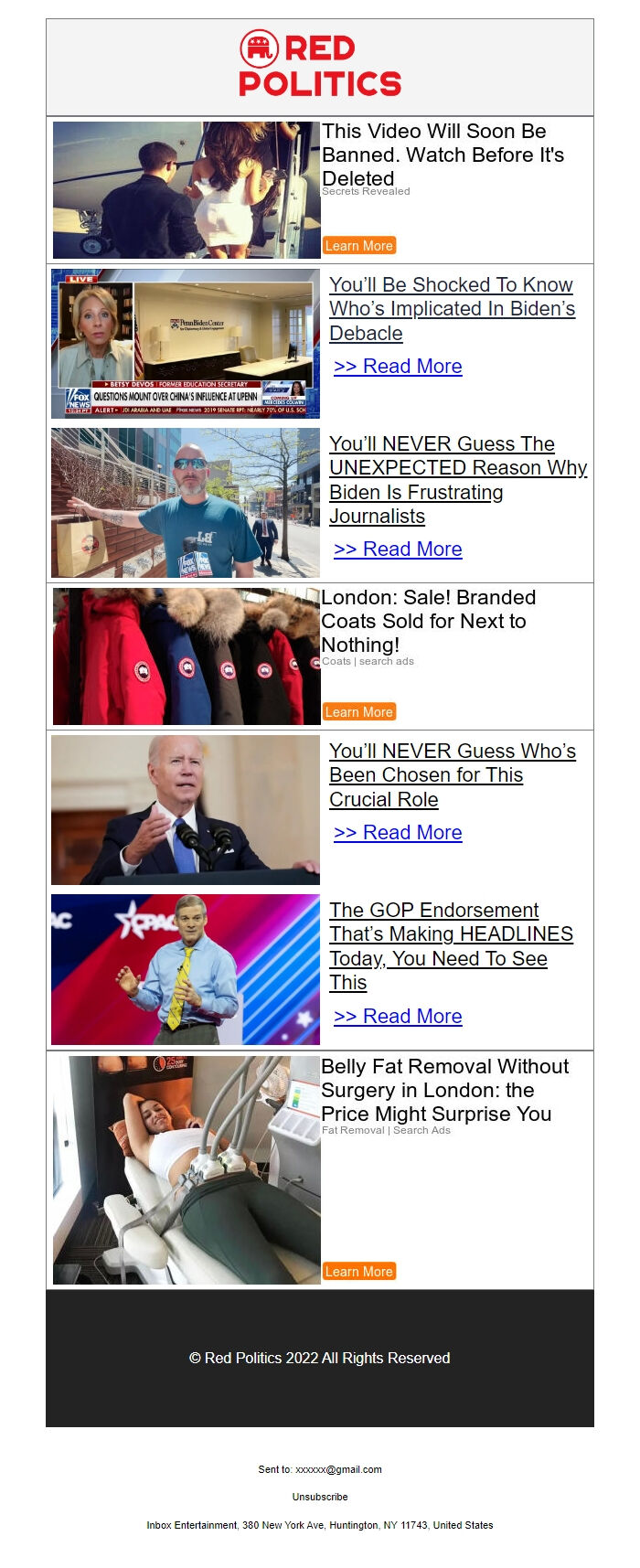Tap Read More under Crucial Role story
Screen dimensions: 640x1568
(x=398, y=833)
